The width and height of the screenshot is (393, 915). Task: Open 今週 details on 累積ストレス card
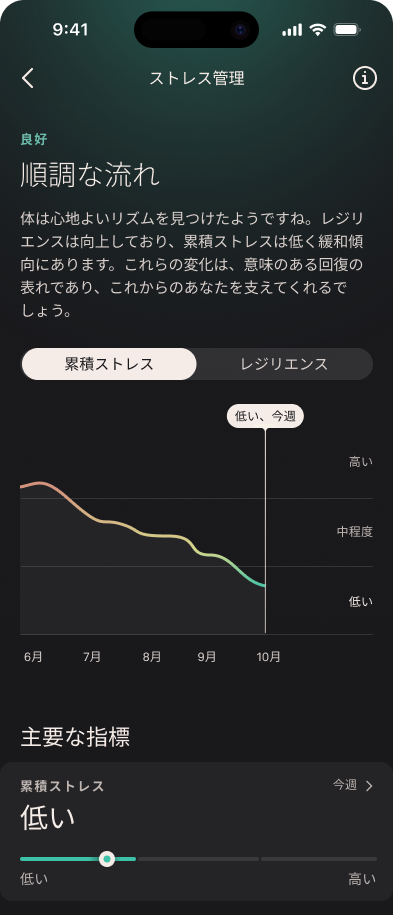pos(353,785)
